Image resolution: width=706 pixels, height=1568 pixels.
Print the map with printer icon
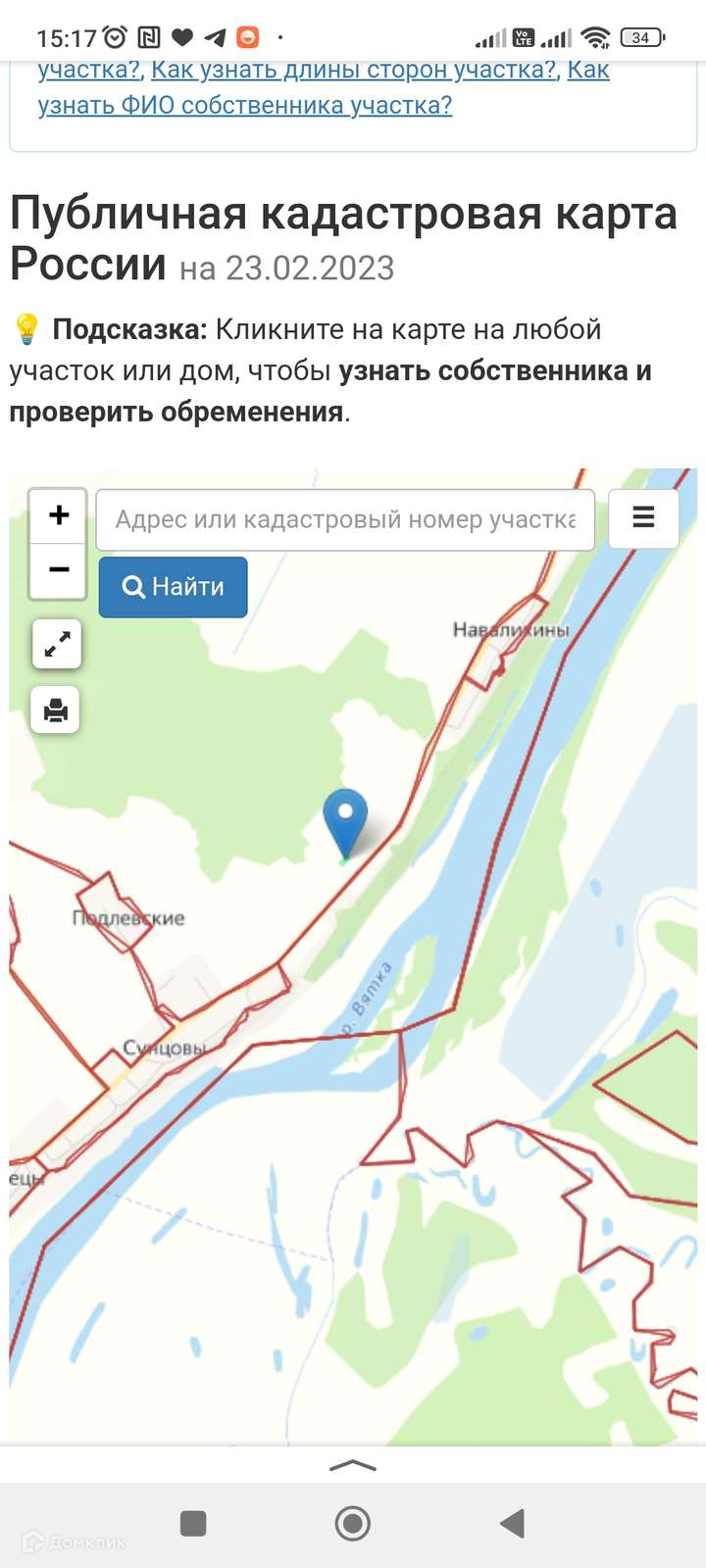tap(56, 710)
